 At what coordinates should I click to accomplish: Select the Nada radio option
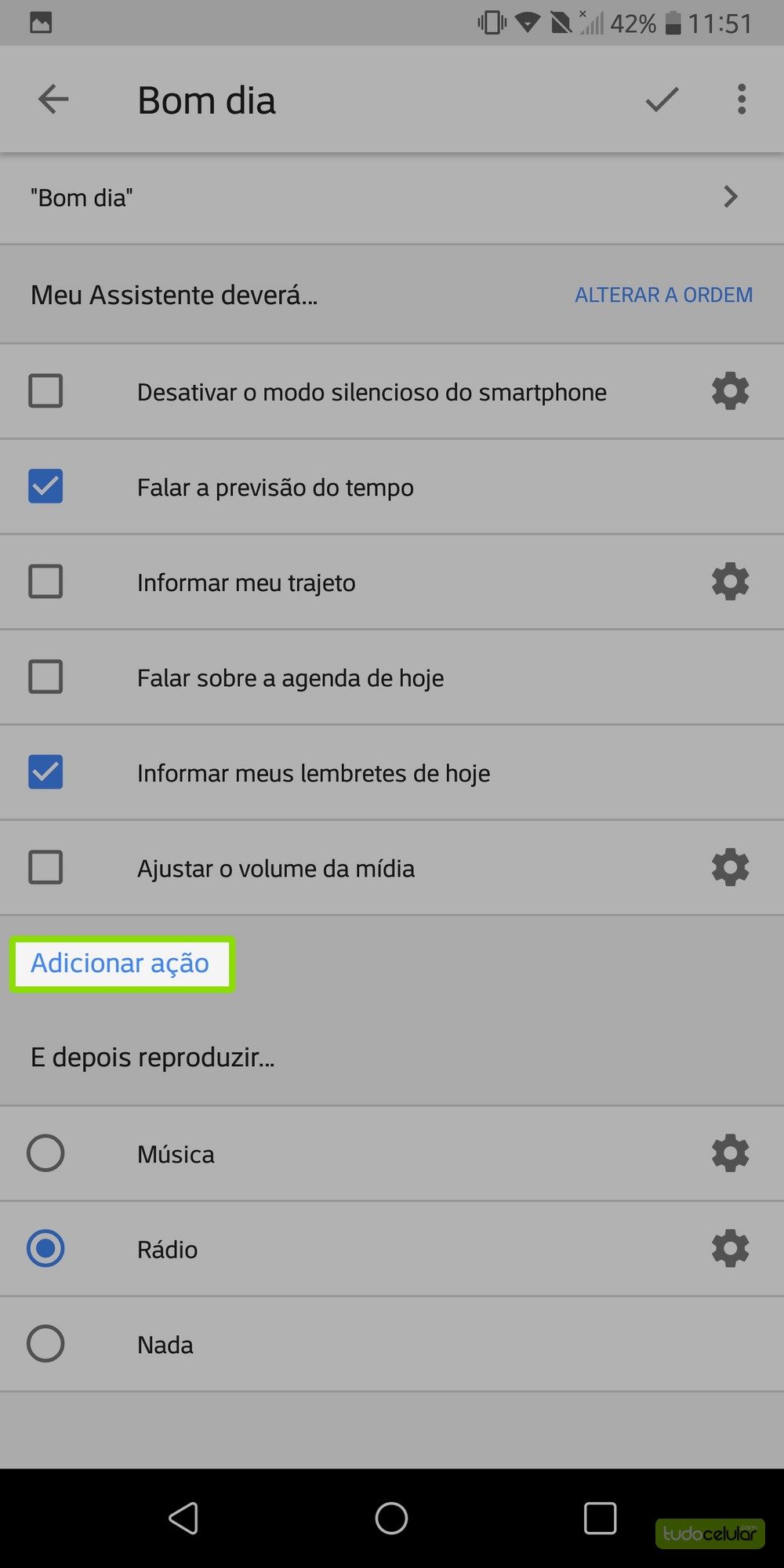click(x=45, y=1344)
